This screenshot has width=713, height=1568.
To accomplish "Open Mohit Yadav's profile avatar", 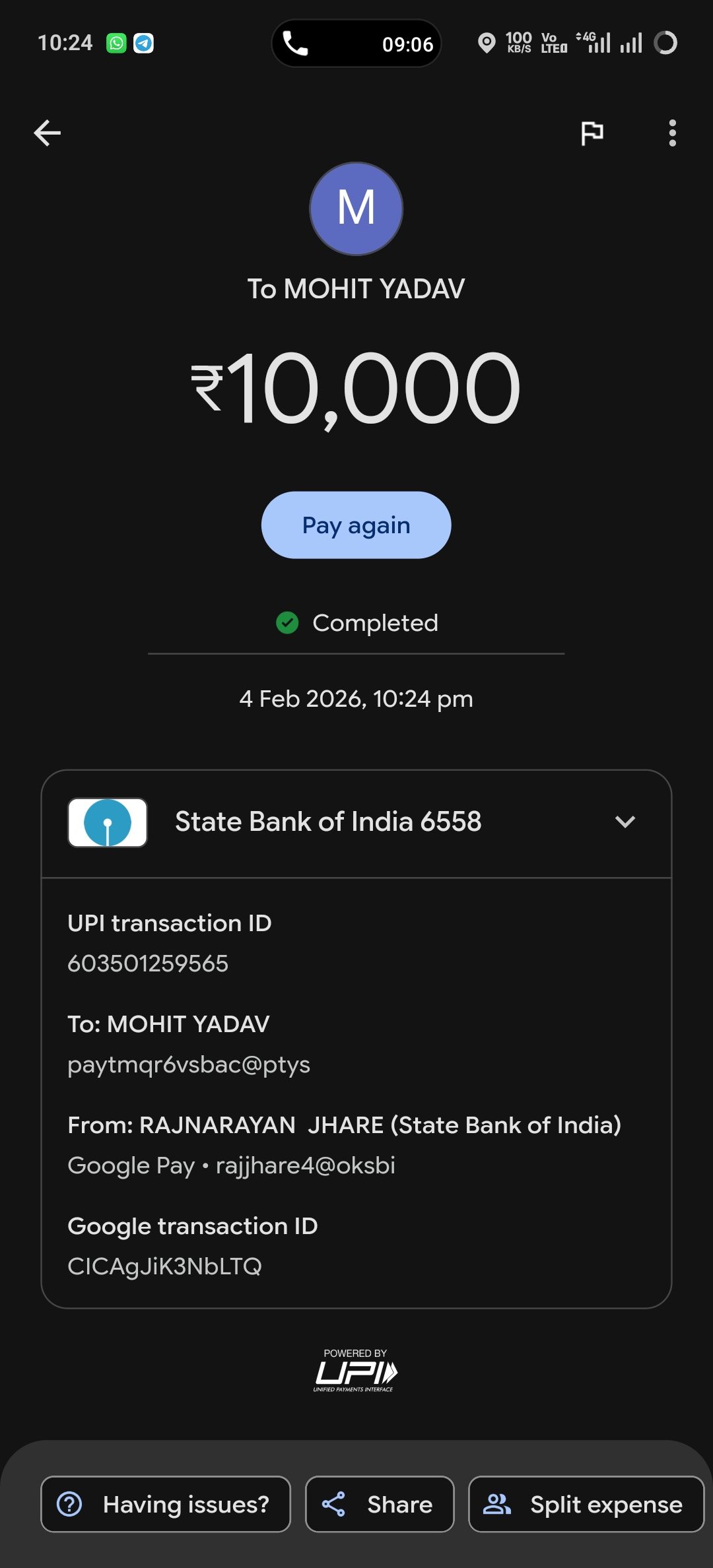I will [x=356, y=209].
